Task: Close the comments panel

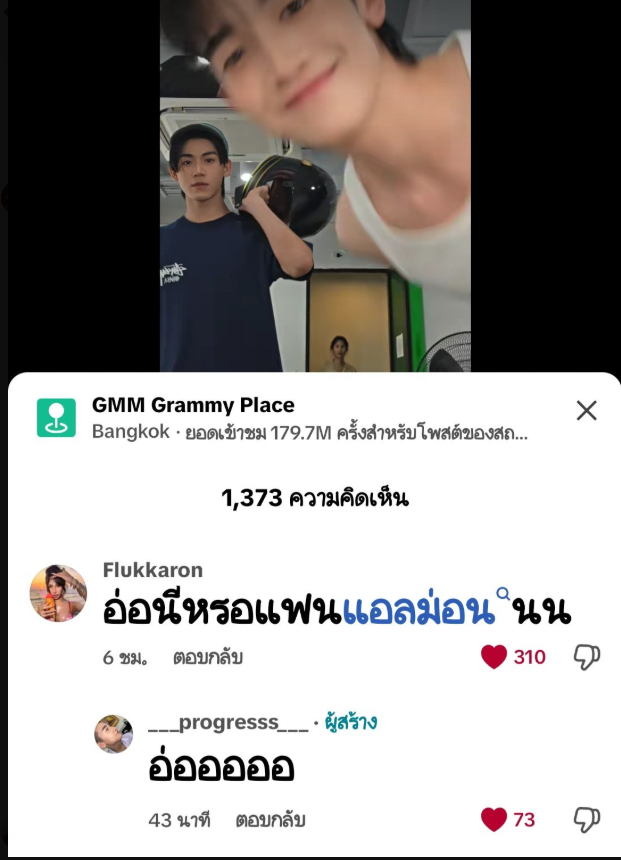Action: pos(586,410)
